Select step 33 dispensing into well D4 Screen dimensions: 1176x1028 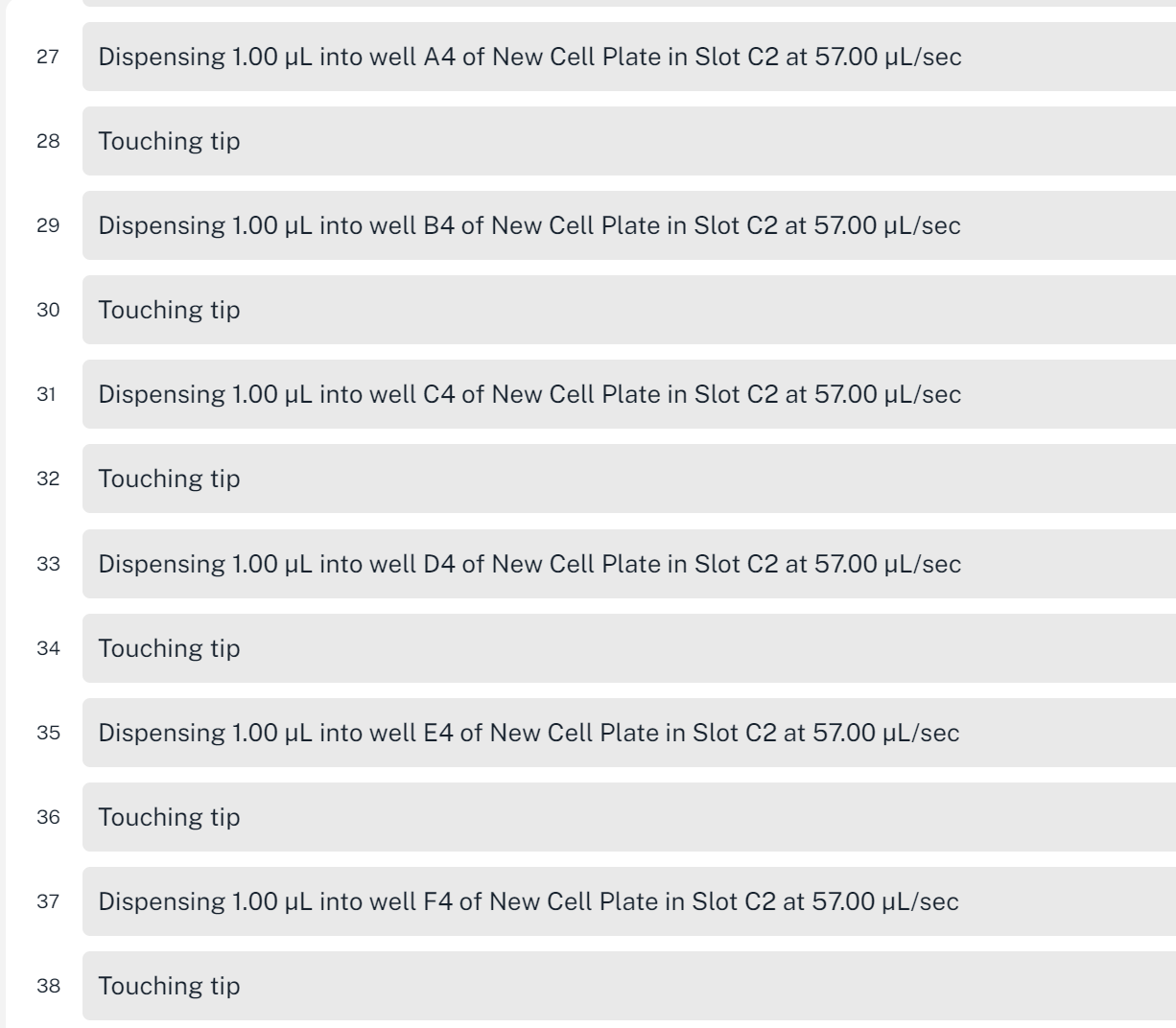point(530,564)
